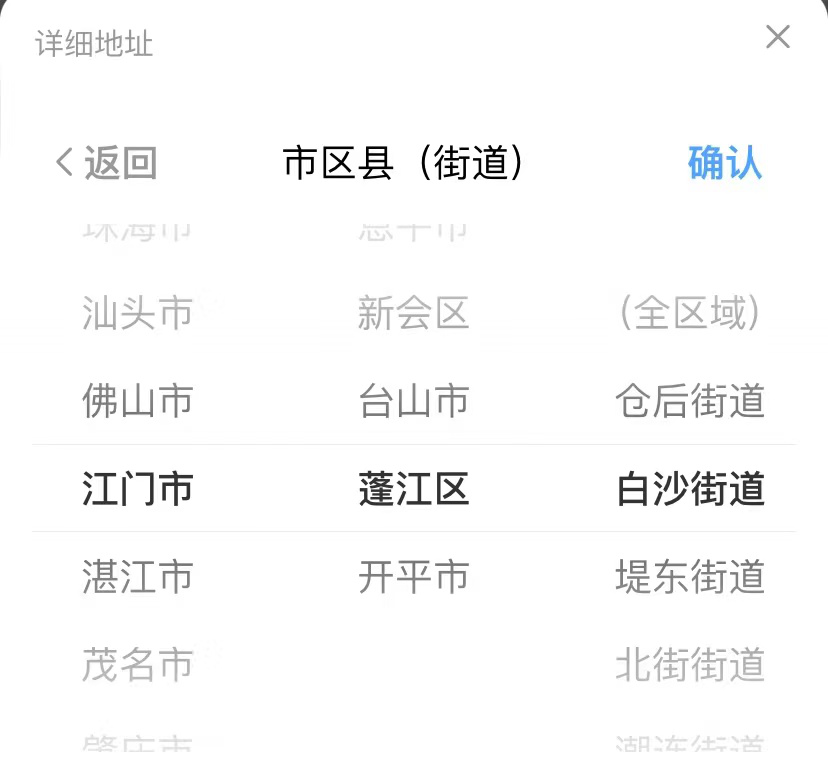Select 仓后街道 street
This screenshot has height=778, width=828.
[690, 402]
